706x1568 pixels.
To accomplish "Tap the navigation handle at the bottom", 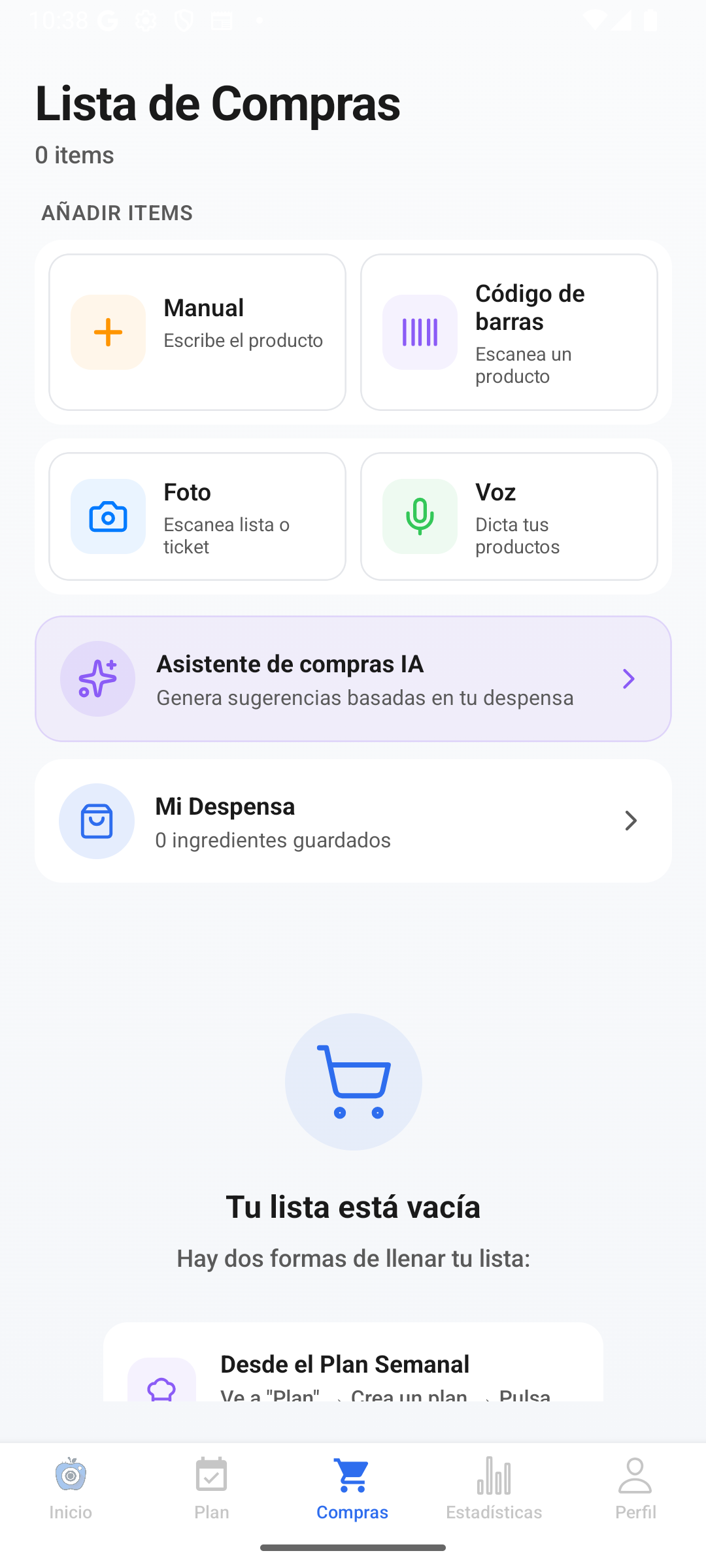I will 352,1546.
